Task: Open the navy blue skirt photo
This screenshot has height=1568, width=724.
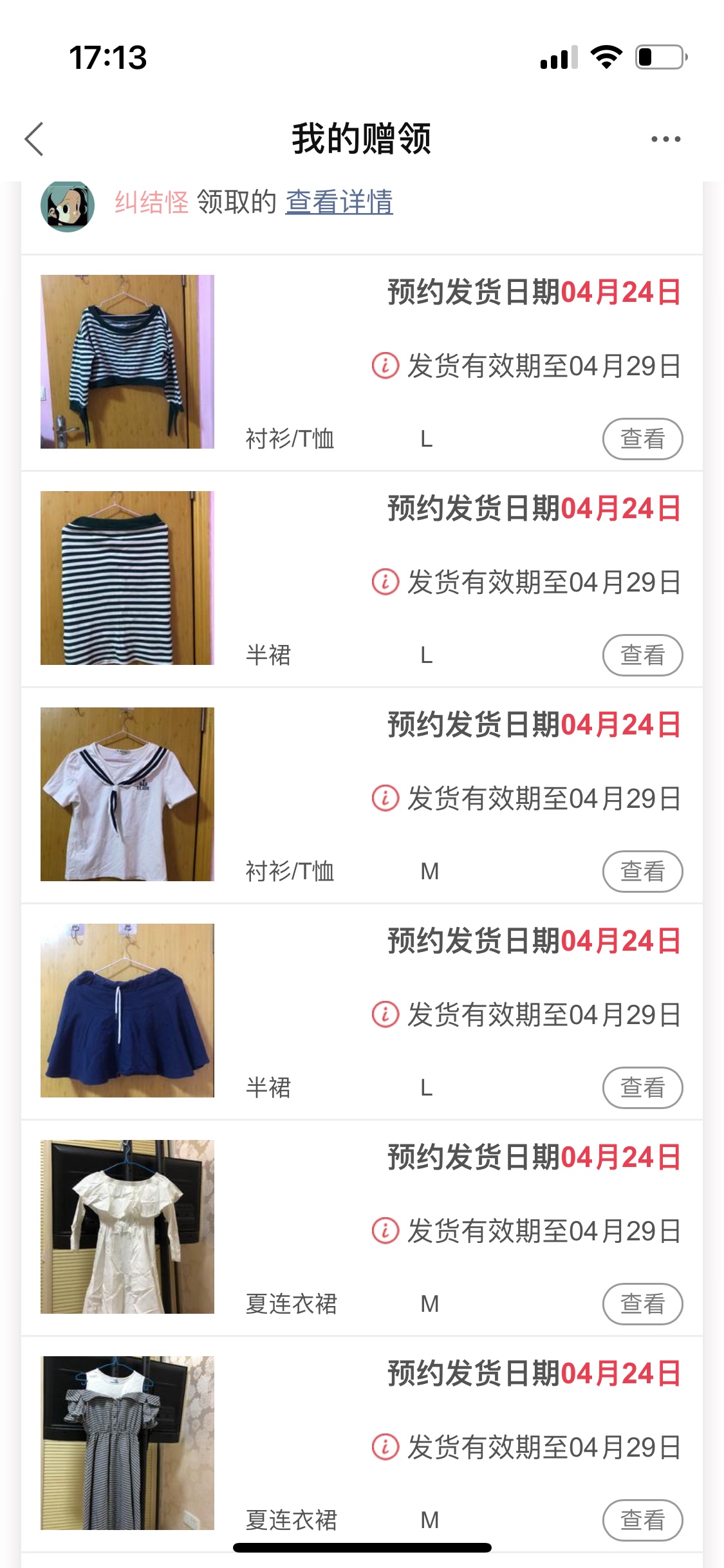Action: point(127,1011)
